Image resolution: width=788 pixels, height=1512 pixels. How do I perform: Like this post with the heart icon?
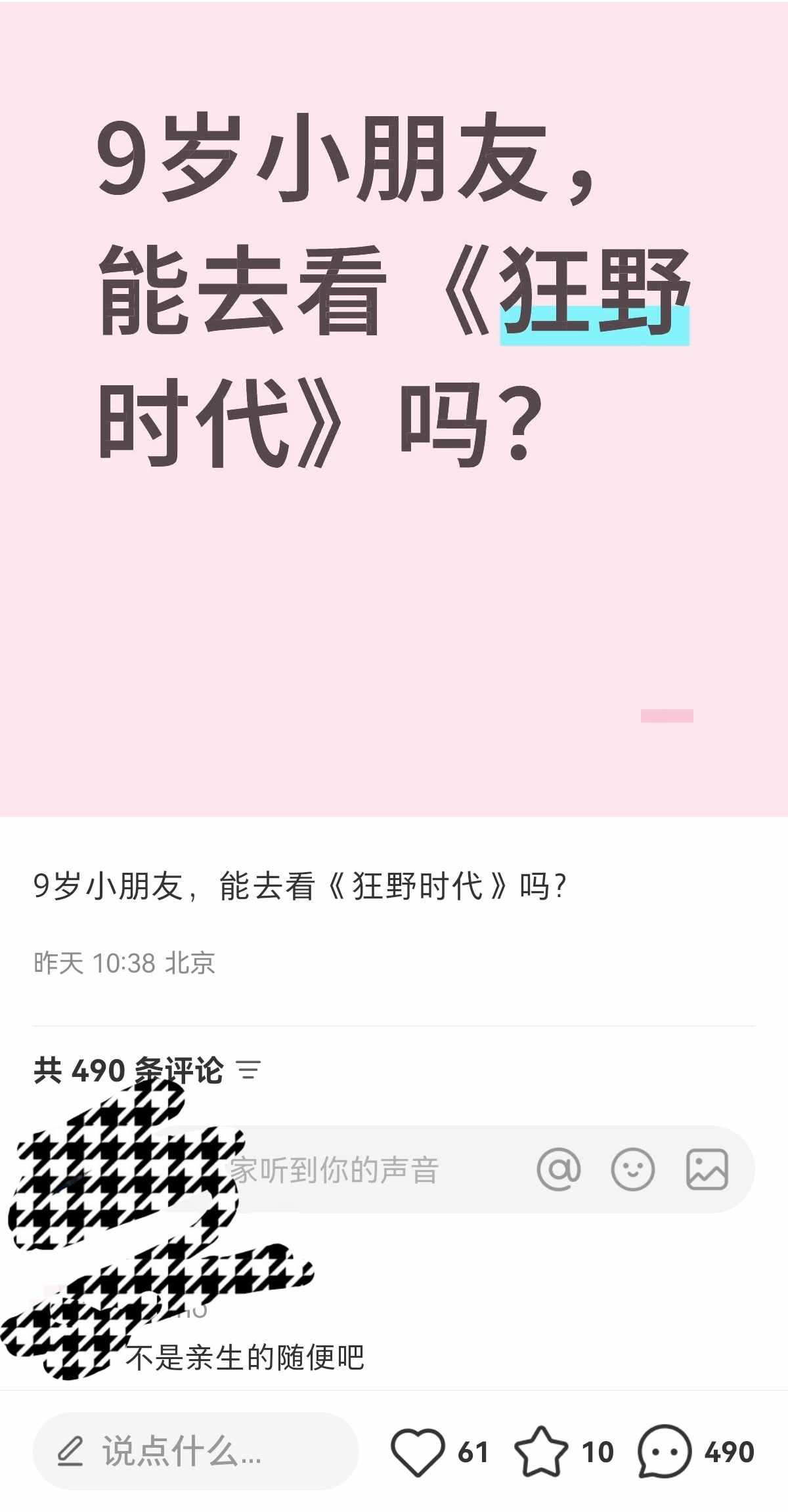(x=418, y=1452)
